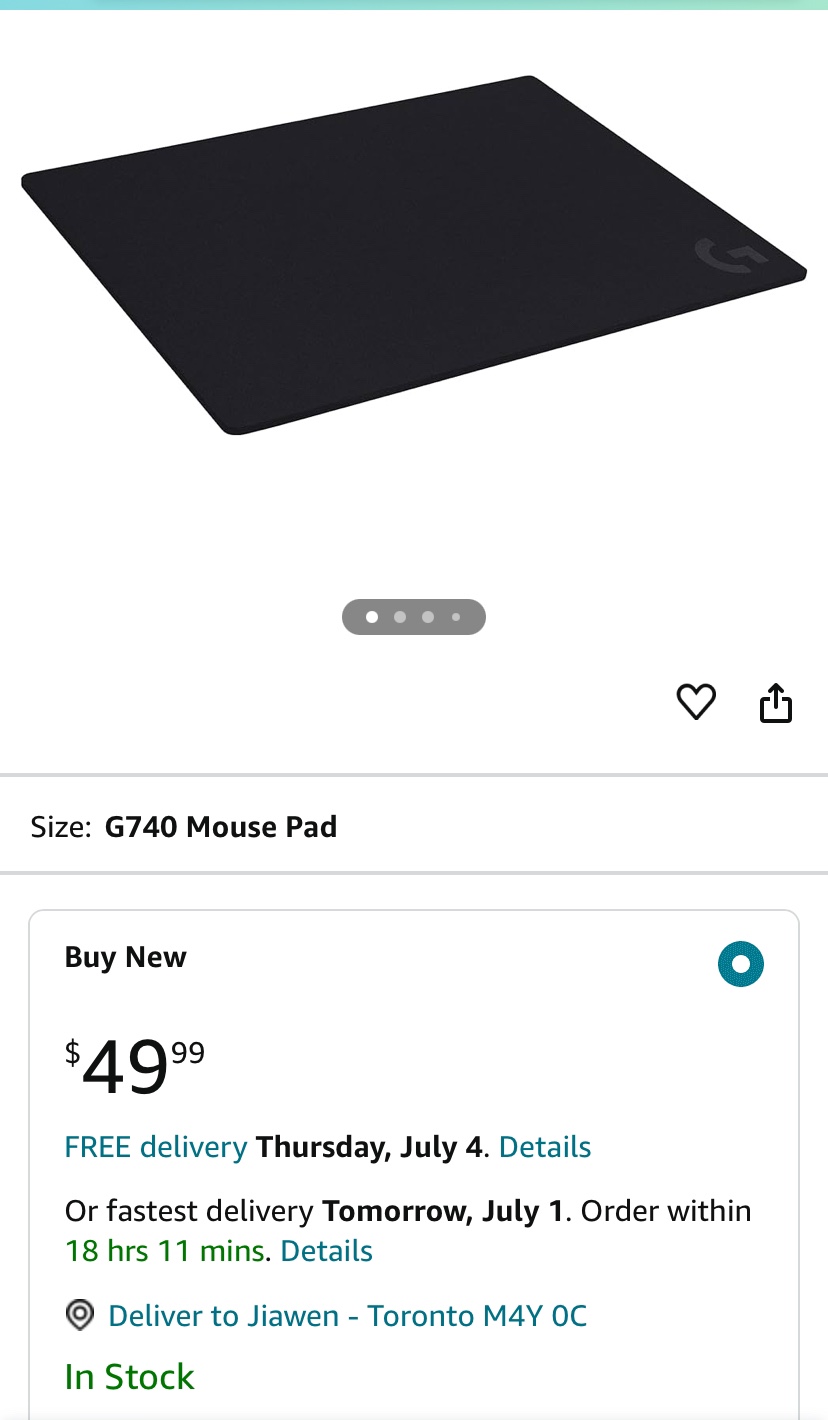
Task: Add the mouse pad to your wishlist
Action: [x=696, y=702]
